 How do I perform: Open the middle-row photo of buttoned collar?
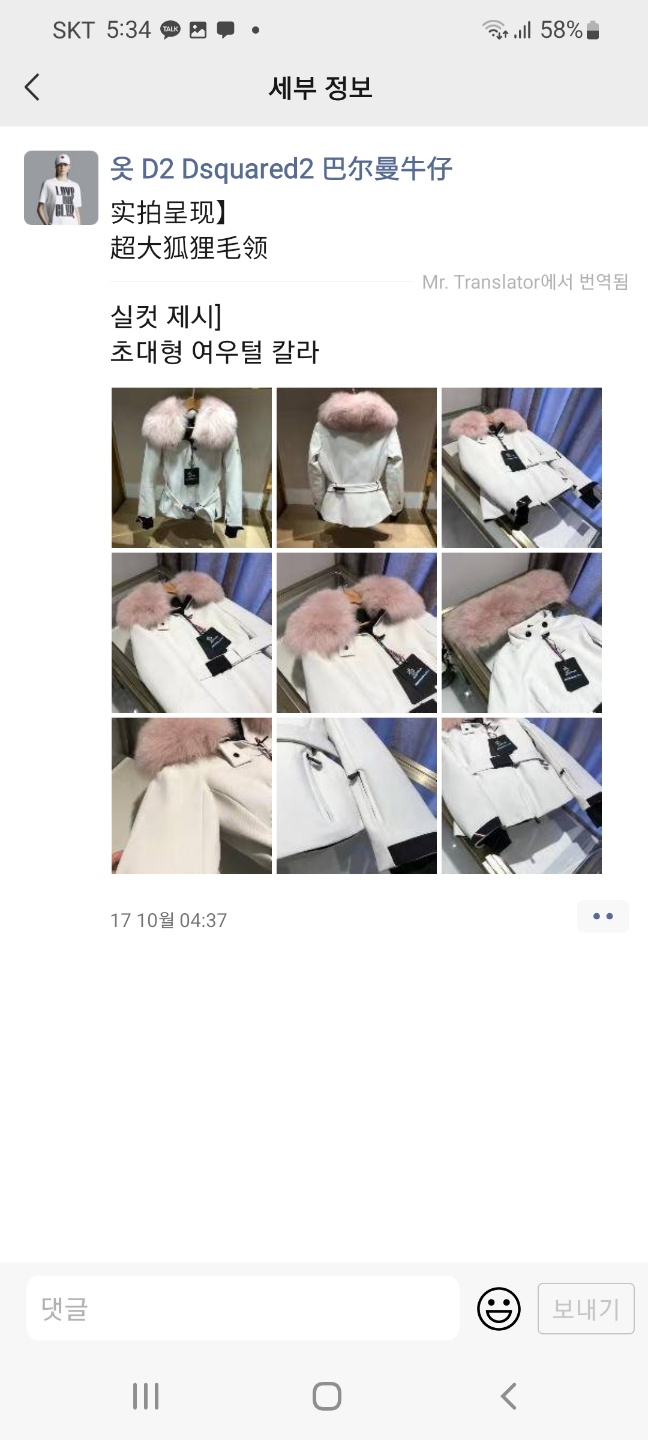(521, 632)
